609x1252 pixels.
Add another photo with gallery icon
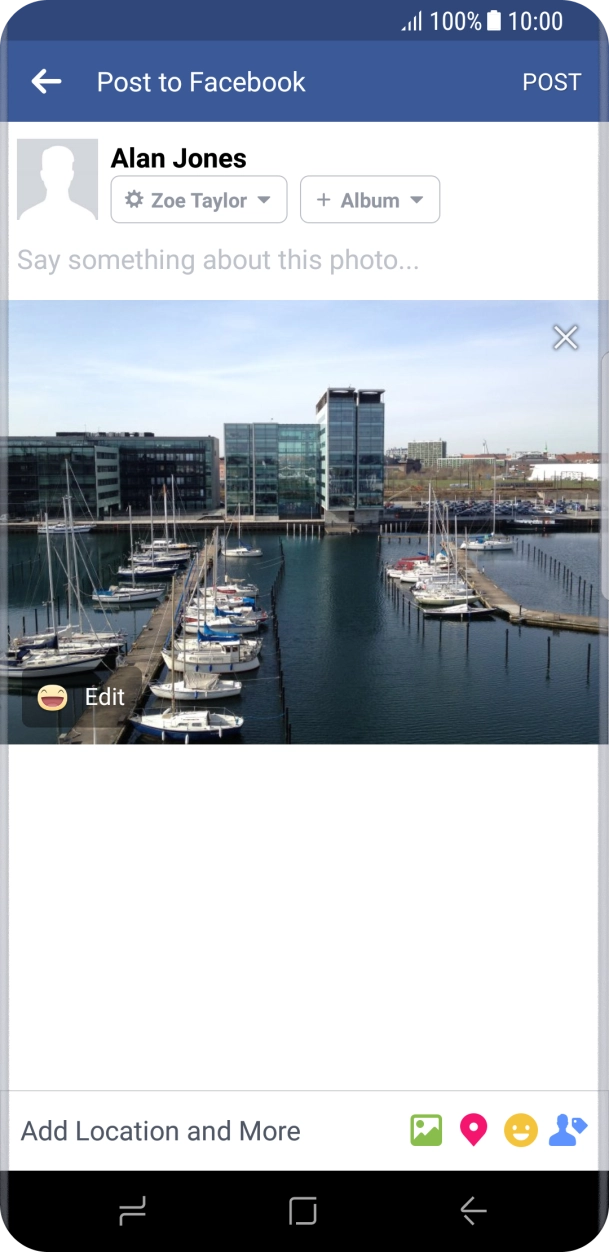coord(426,1131)
